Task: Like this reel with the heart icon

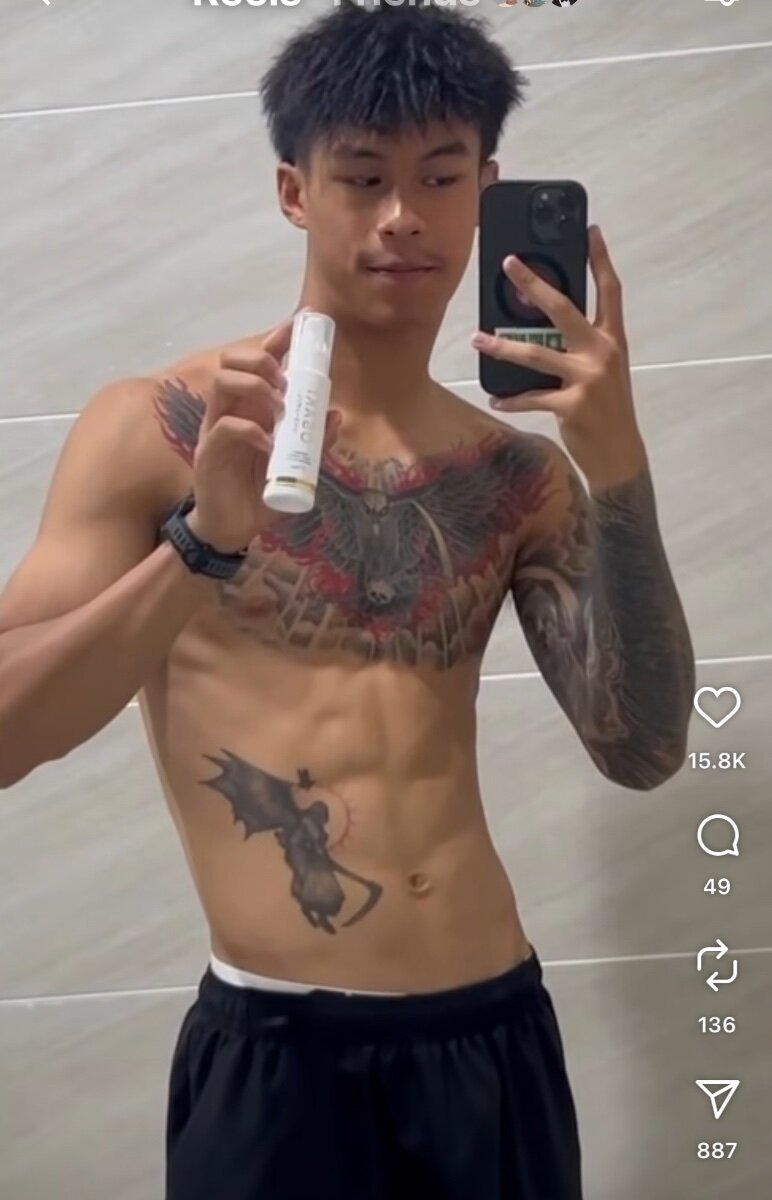Action: (x=717, y=708)
